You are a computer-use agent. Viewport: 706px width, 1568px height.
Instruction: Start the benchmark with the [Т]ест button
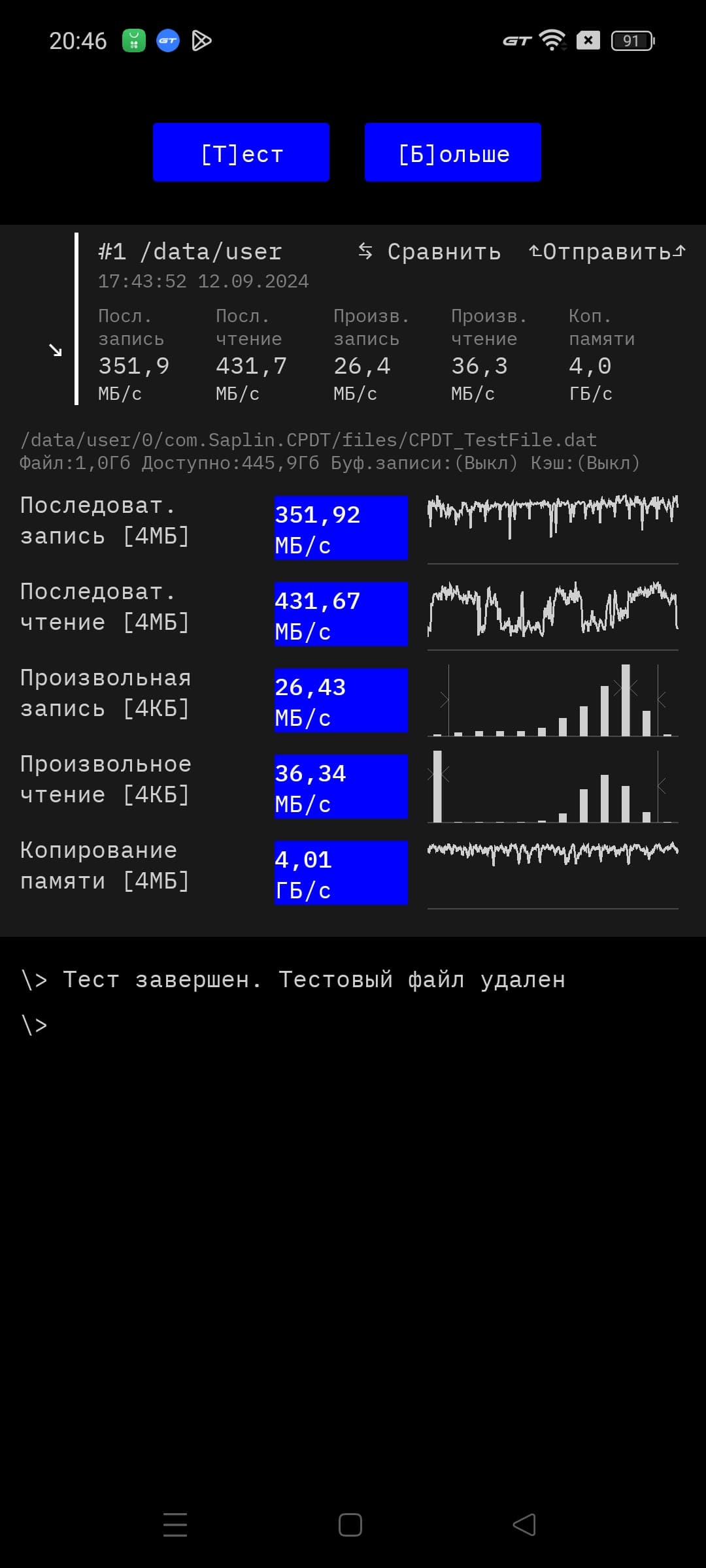click(x=241, y=153)
